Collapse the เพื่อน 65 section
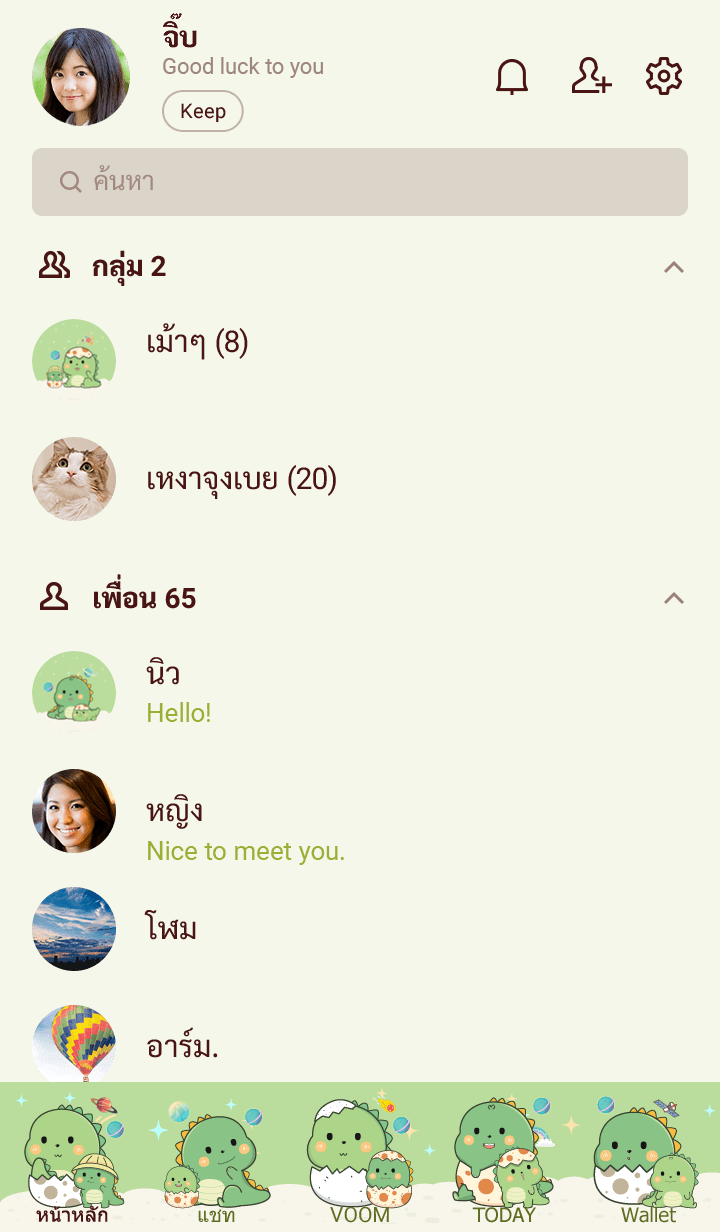The image size is (720, 1232). [674, 598]
